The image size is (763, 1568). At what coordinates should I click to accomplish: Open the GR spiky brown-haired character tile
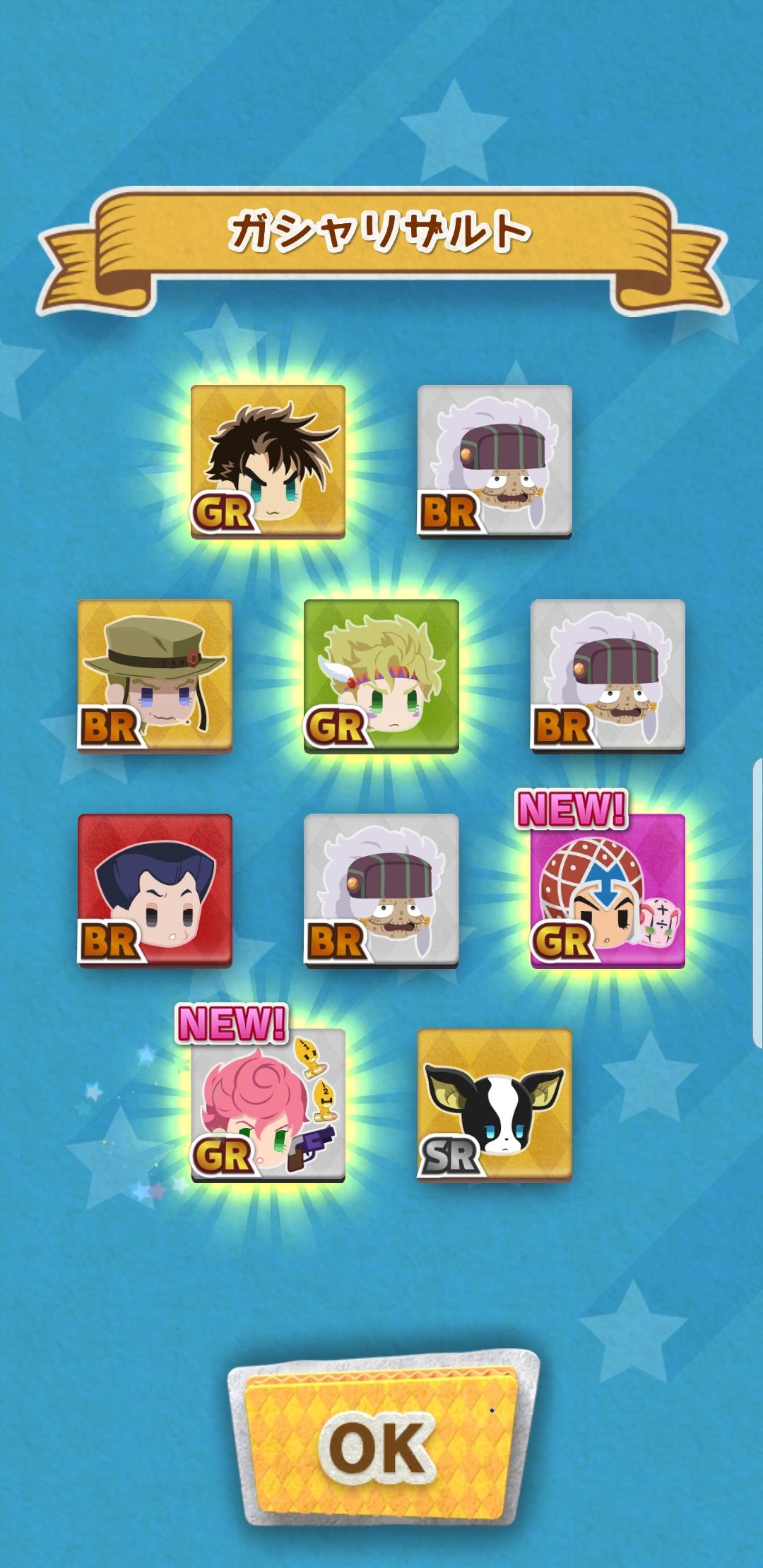click(x=268, y=461)
